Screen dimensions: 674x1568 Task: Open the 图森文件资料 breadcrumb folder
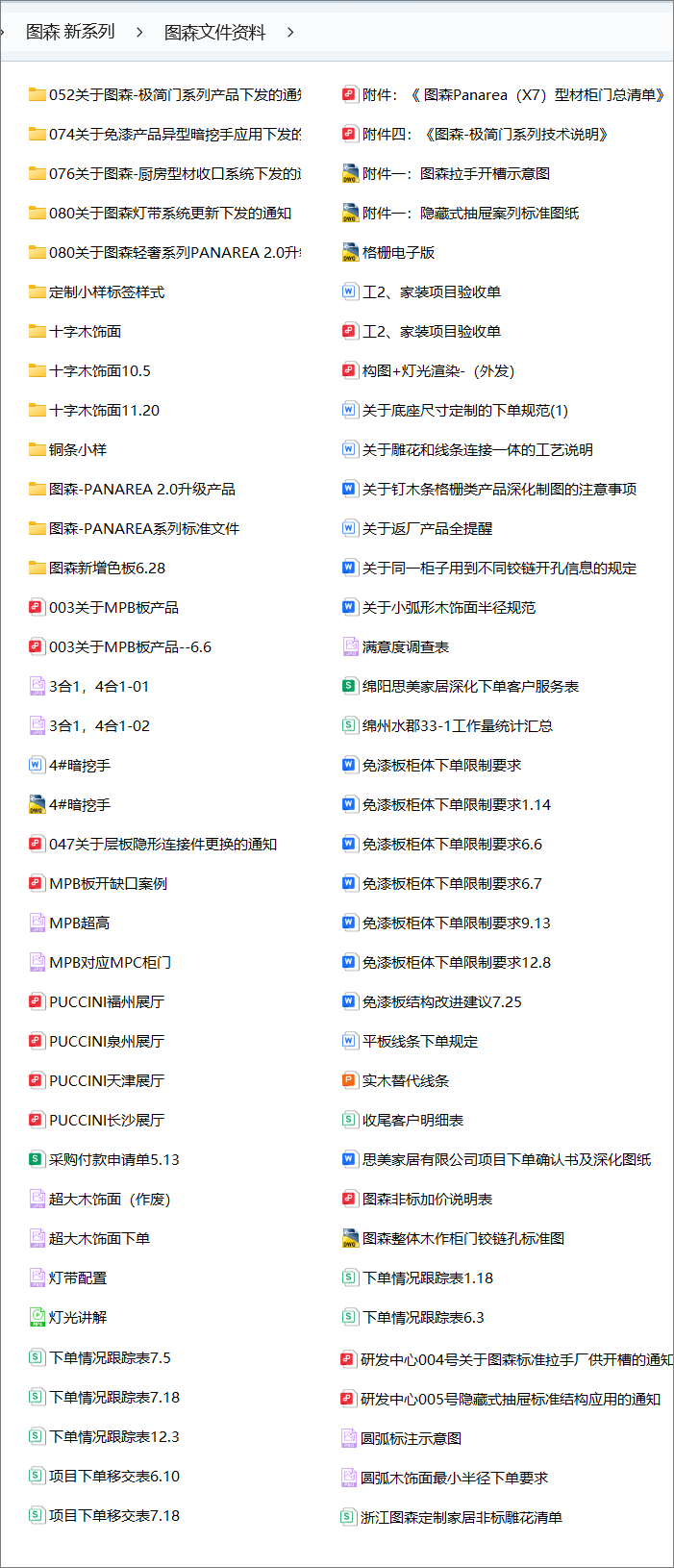pos(214,33)
